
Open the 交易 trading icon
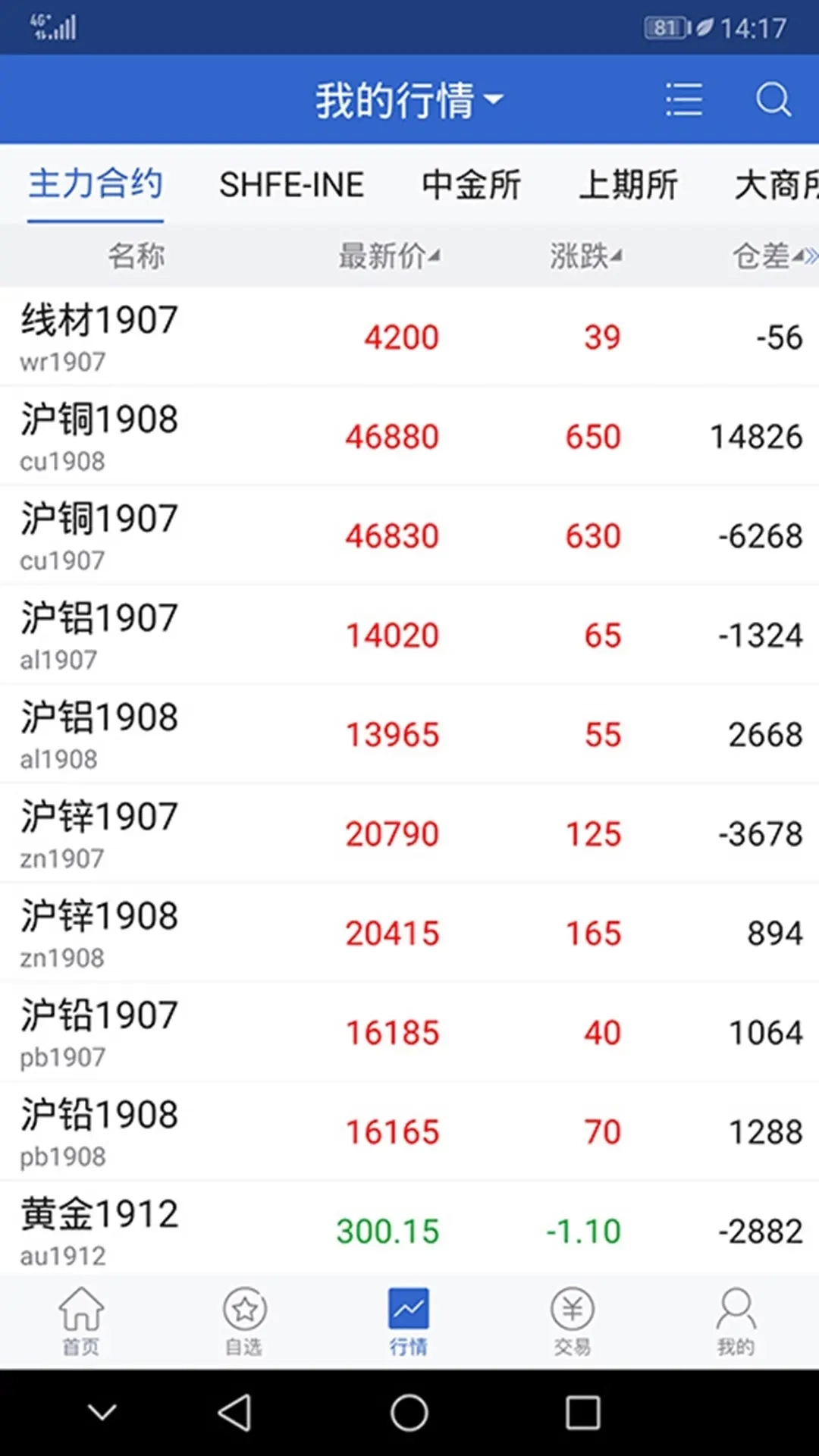[x=573, y=1319]
